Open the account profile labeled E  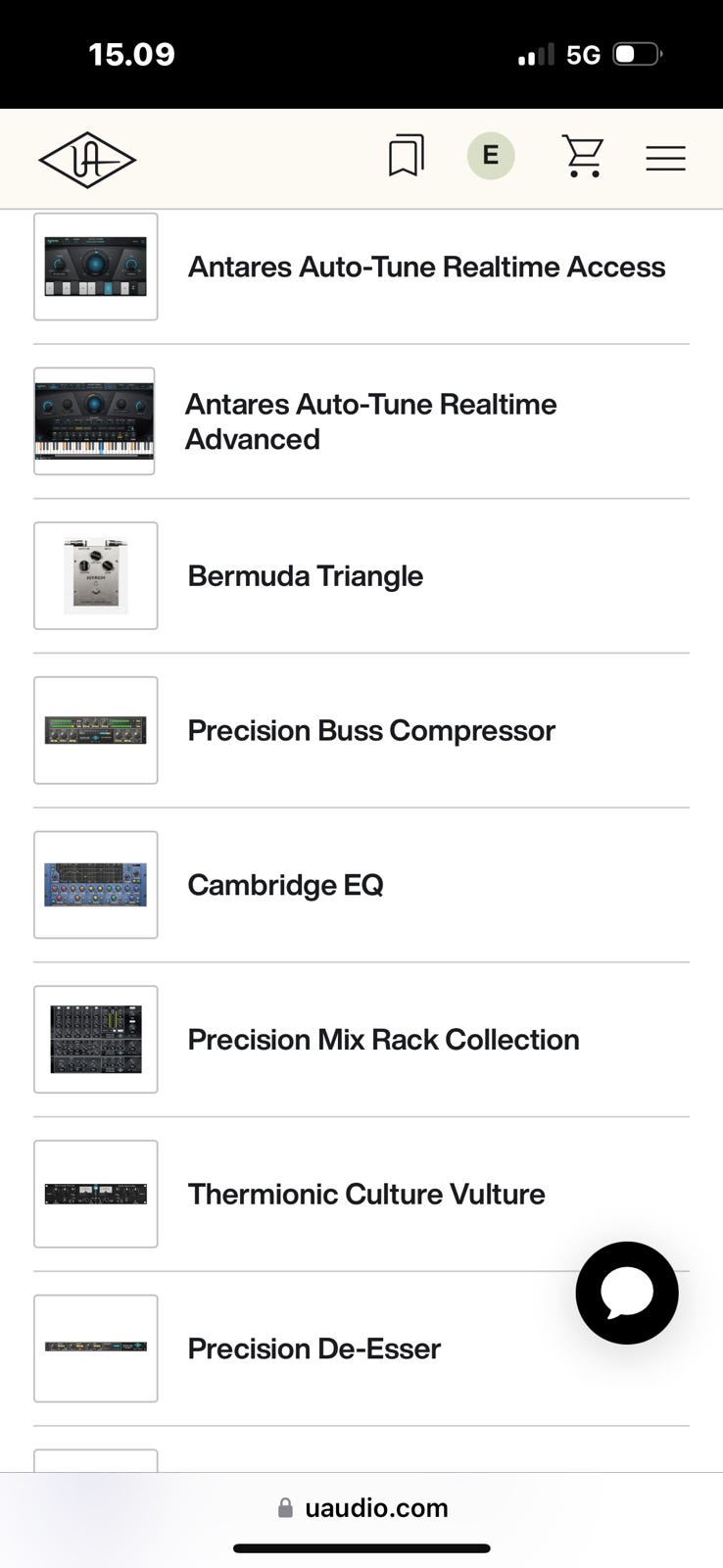[491, 156]
